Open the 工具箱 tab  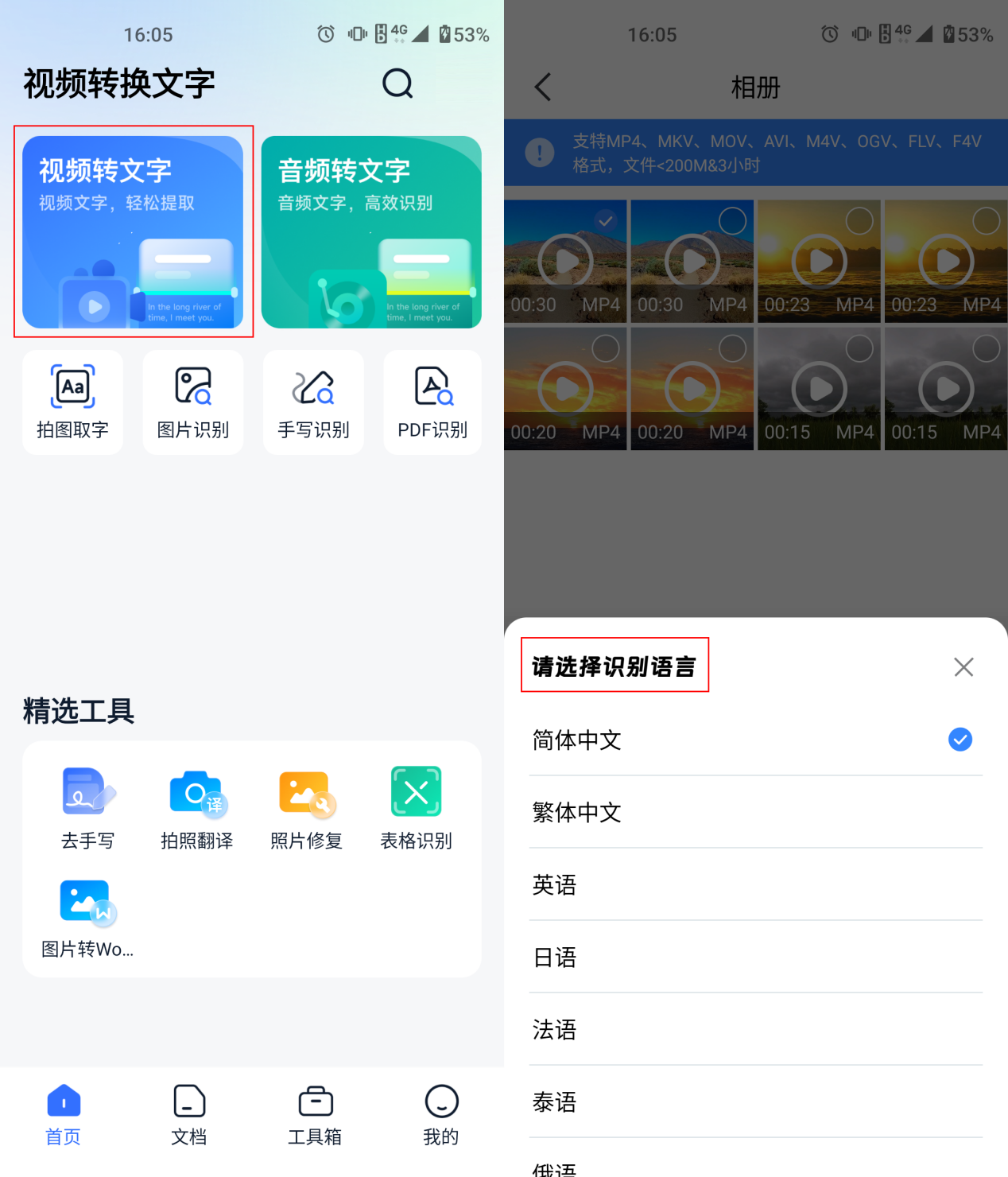click(x=315, y=1113)
